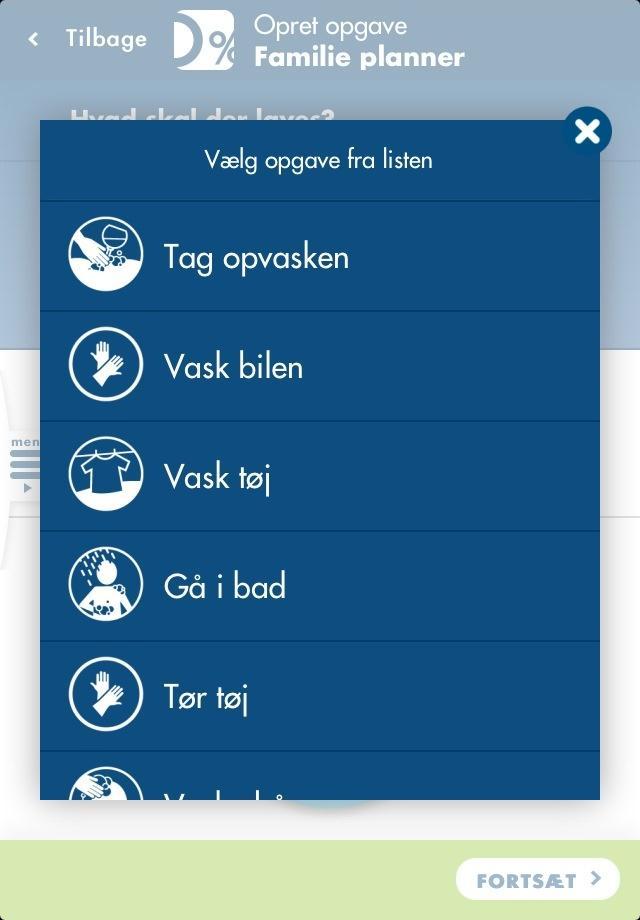The width and height of the screenshot is (640, 920).
Task: Pick the Vask tøj task
Action: 319,477
